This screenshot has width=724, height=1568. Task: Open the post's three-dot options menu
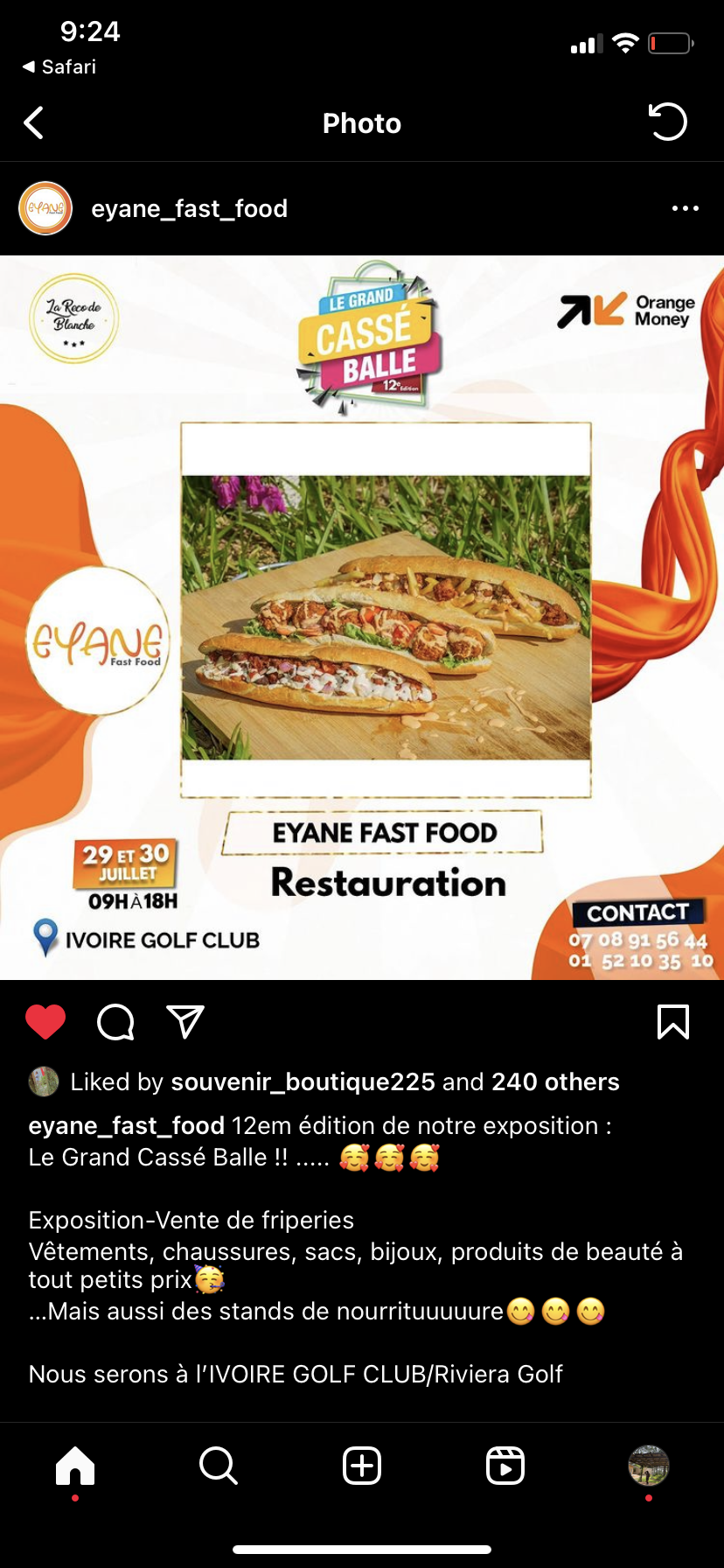685,208
